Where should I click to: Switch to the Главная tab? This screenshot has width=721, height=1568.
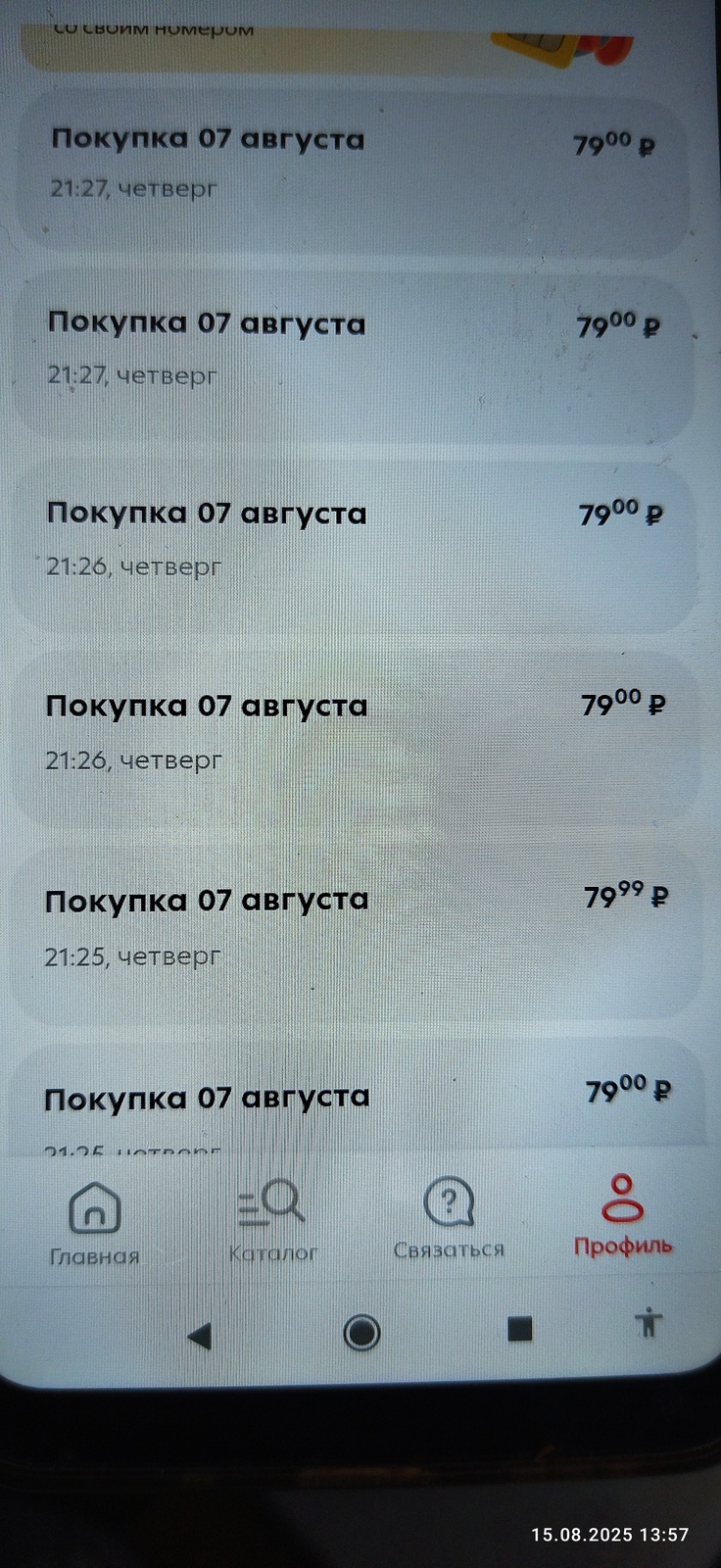(95, 1221)
